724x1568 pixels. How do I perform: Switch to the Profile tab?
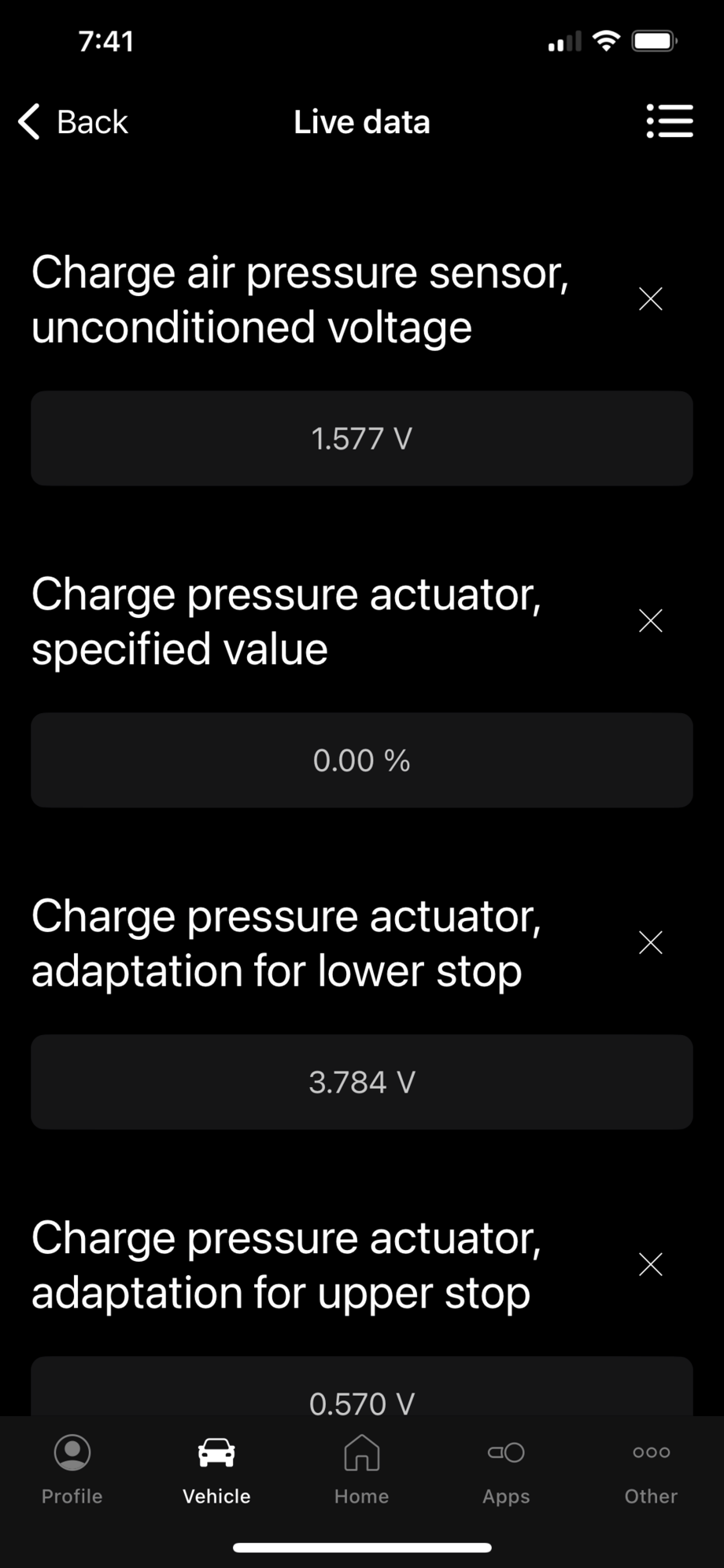point(72,1470)
